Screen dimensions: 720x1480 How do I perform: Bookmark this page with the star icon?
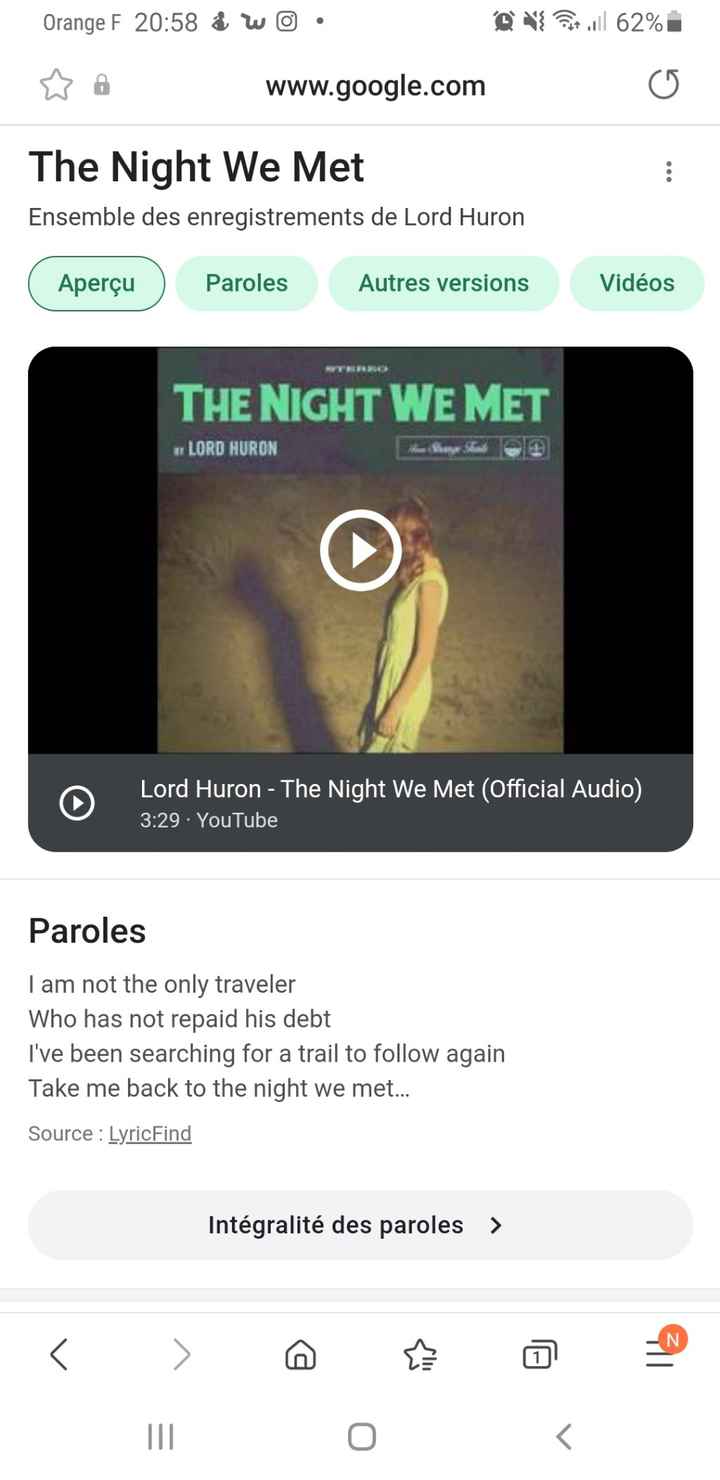pyautogui.click(x=56, y=86)
